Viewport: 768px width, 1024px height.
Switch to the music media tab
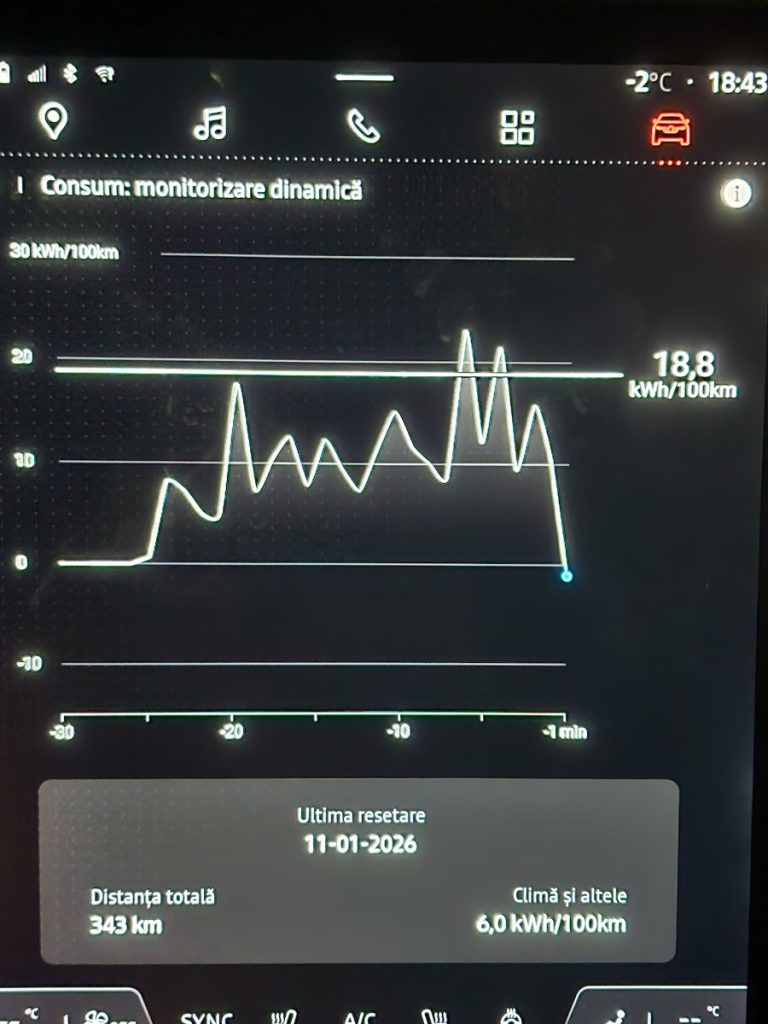click(210, 124)
